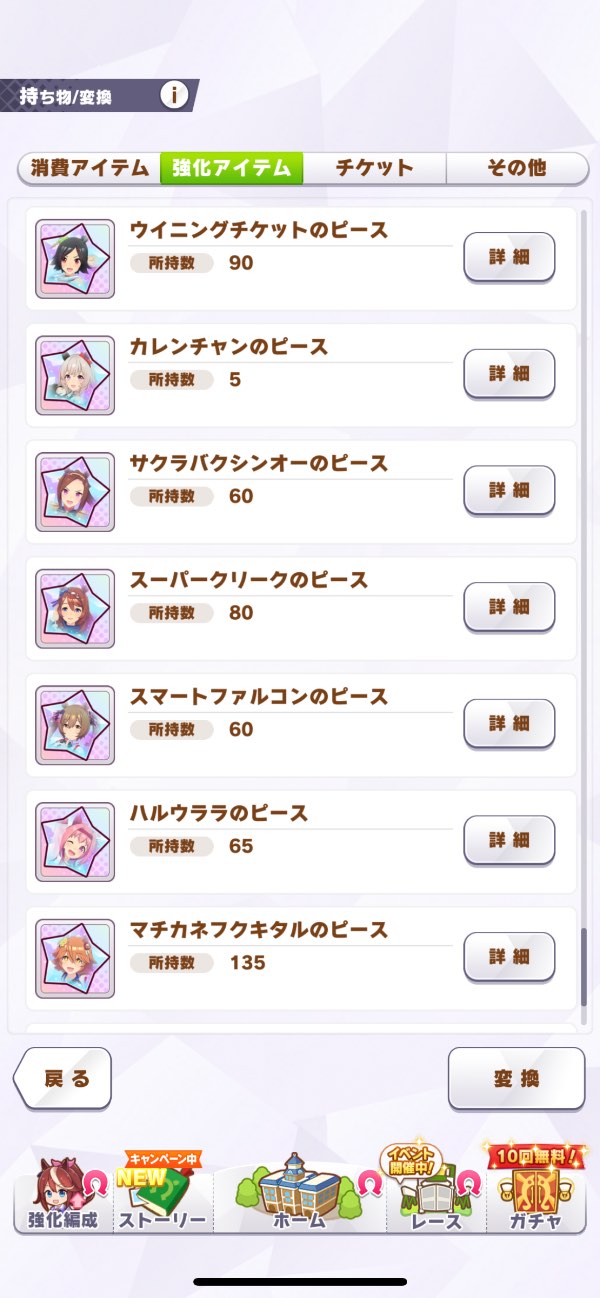This screenshot has height=1298, width=600.
Task: Open the info icon beside 持ち物/変換
Action: (x=174, y=95)
